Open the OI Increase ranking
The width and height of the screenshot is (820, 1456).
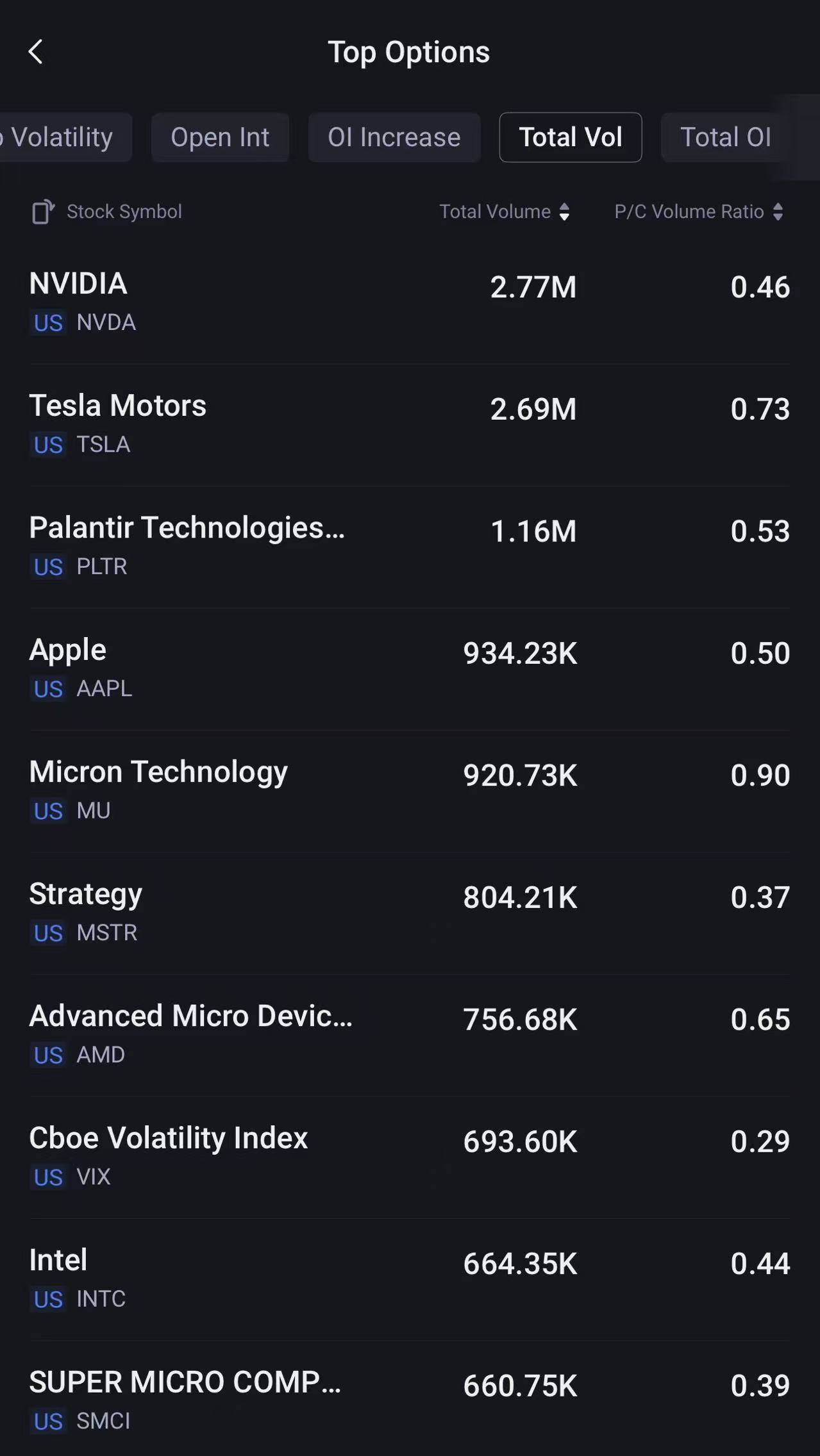[x=394, y=137]
